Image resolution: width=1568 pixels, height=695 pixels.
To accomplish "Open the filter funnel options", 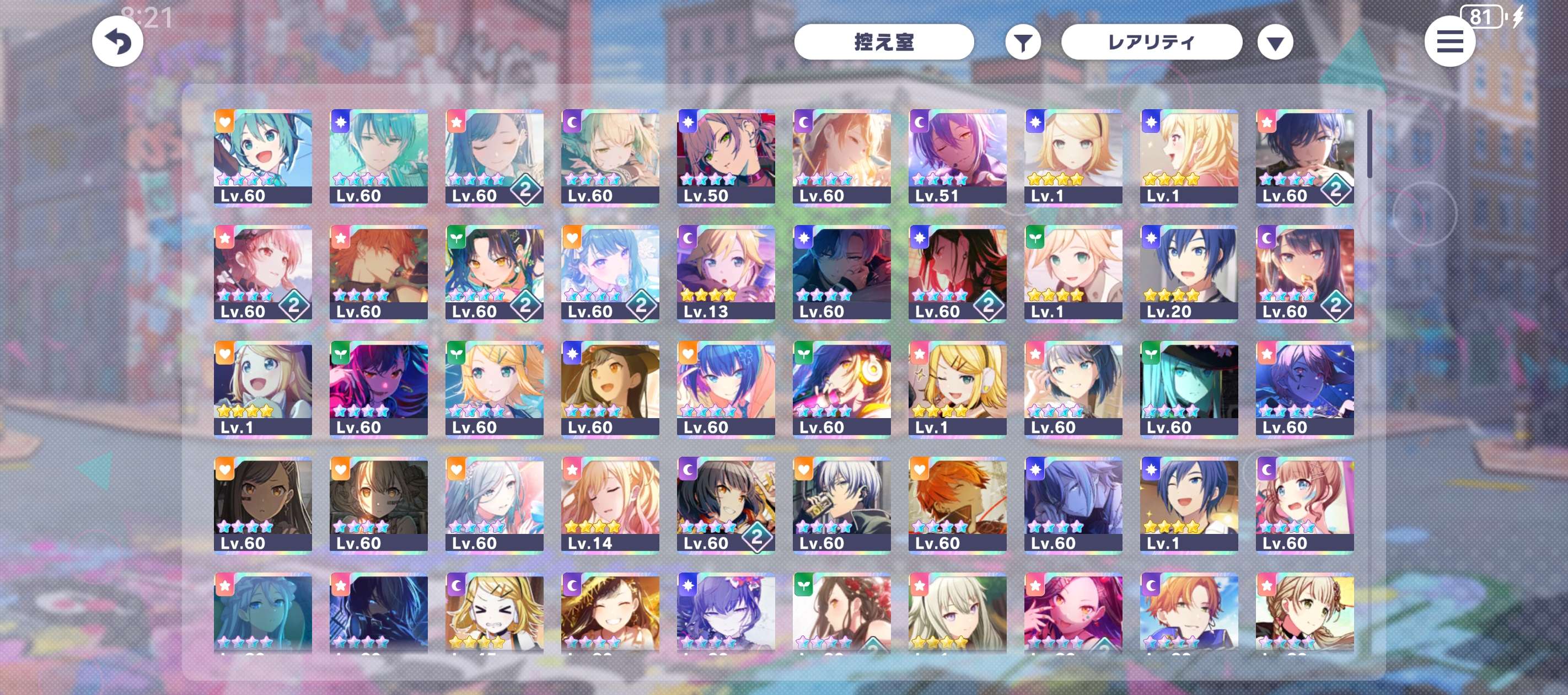I will (1023, 42).
